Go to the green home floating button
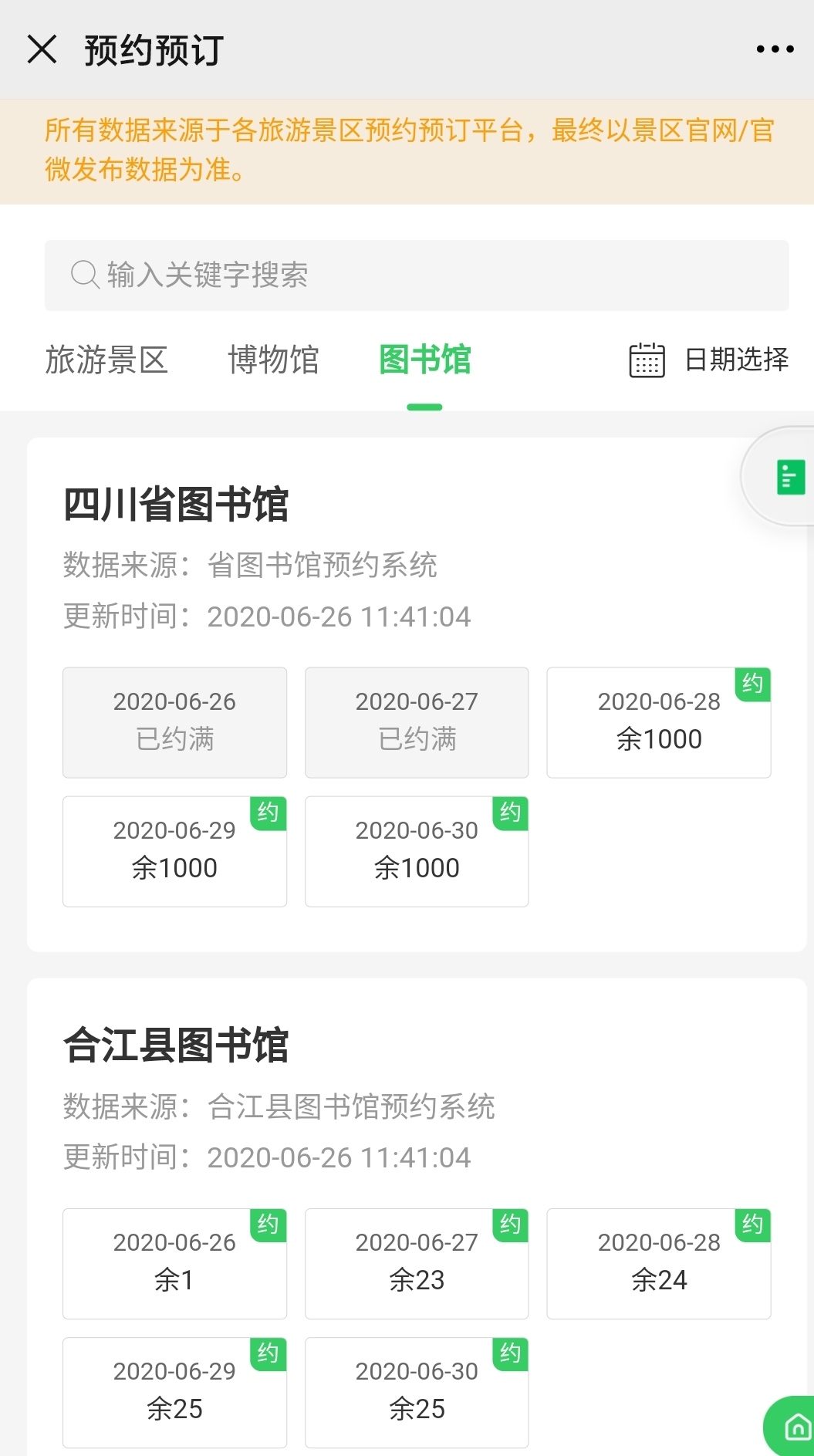 tap(795, 1427)
